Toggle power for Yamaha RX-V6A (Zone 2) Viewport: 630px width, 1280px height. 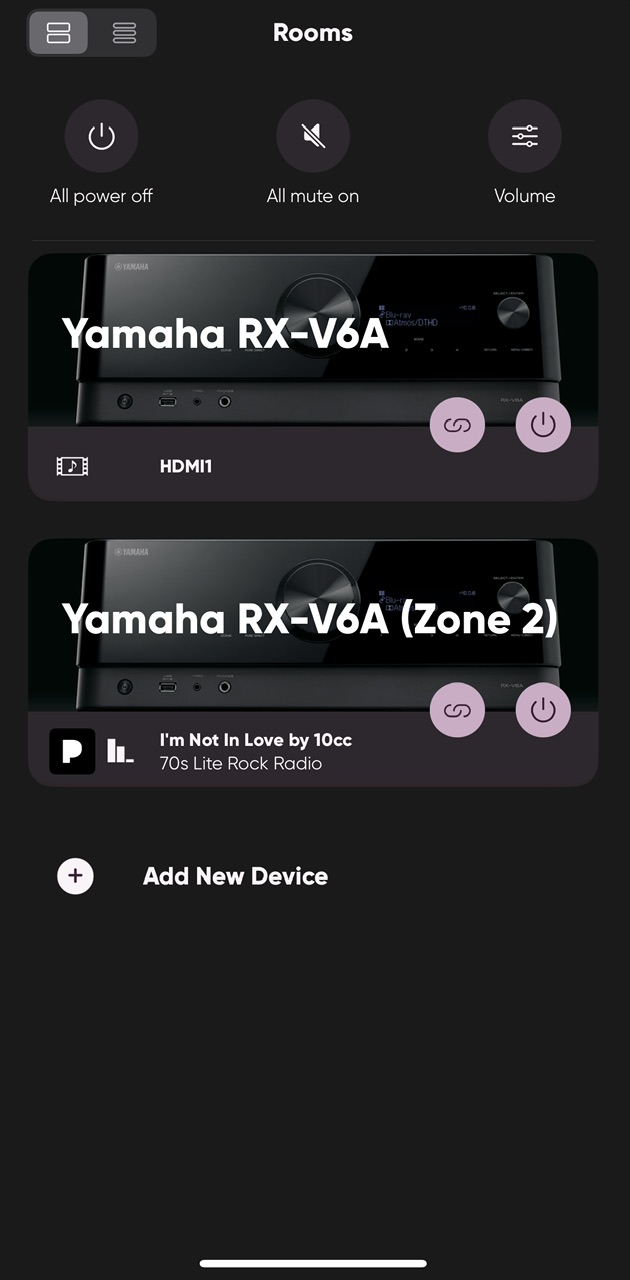pos(543,710)
